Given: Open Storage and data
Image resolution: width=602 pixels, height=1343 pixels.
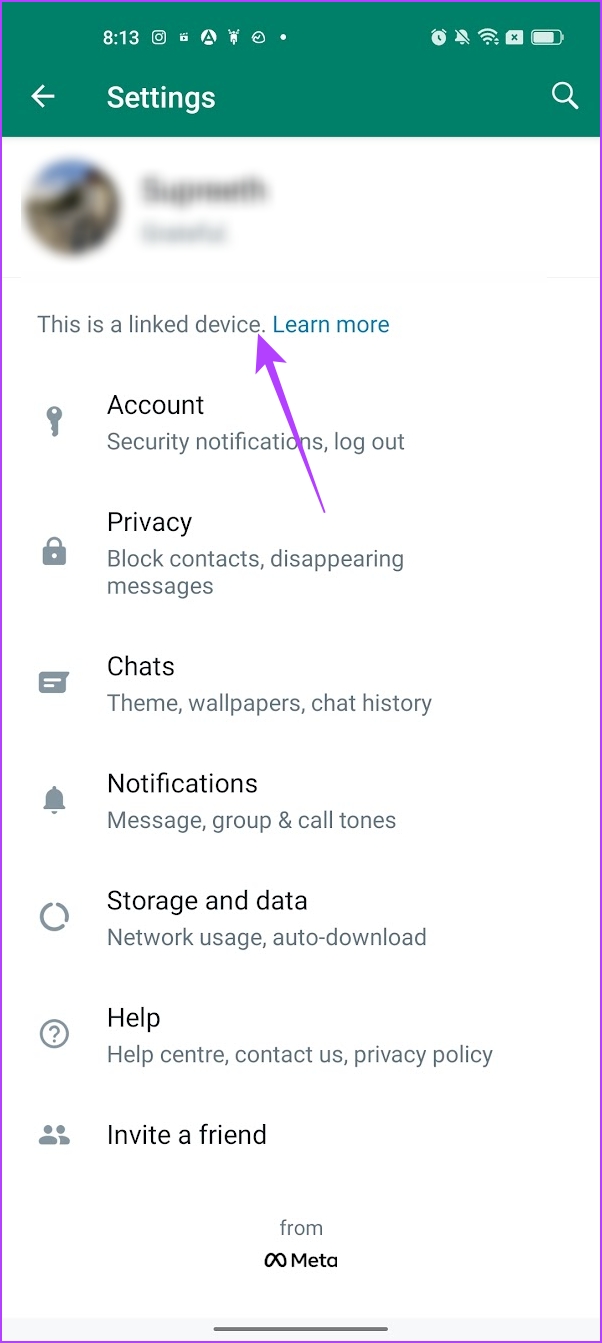Looking at the screenshot, I should (301, 918).
